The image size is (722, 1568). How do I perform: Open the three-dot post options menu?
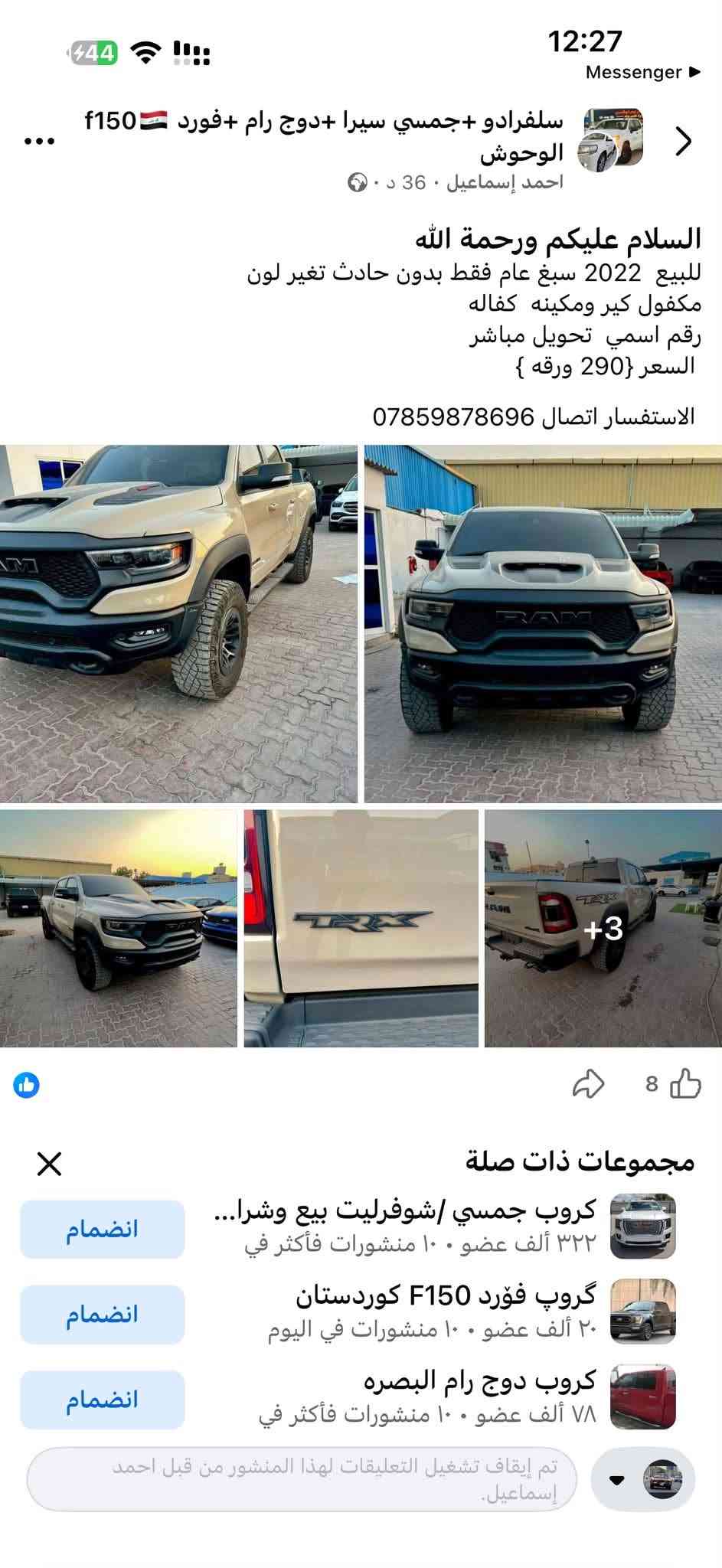(x=40, y=141)
